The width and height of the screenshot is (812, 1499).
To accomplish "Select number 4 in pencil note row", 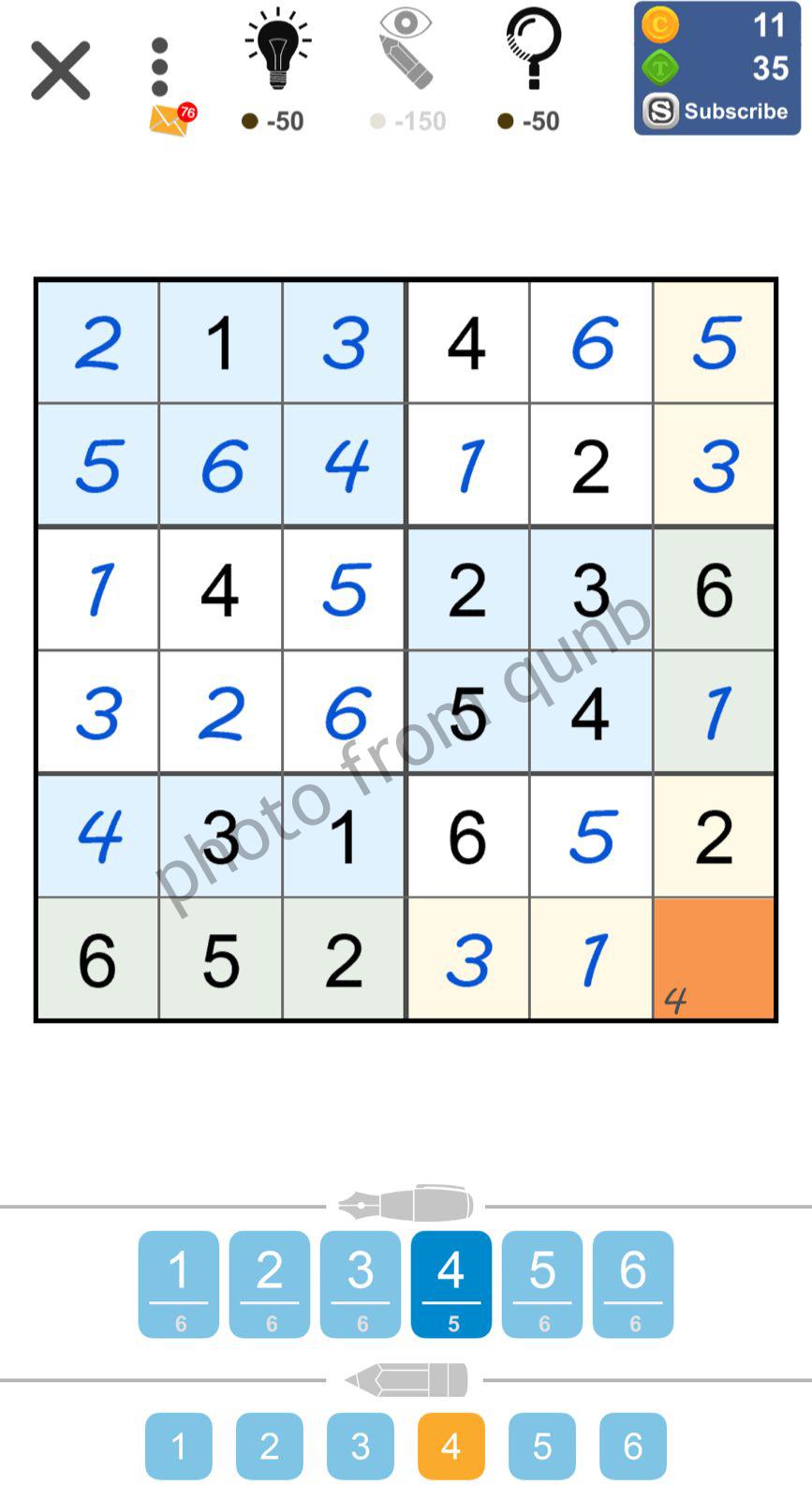I will [x=450, y=1446].
